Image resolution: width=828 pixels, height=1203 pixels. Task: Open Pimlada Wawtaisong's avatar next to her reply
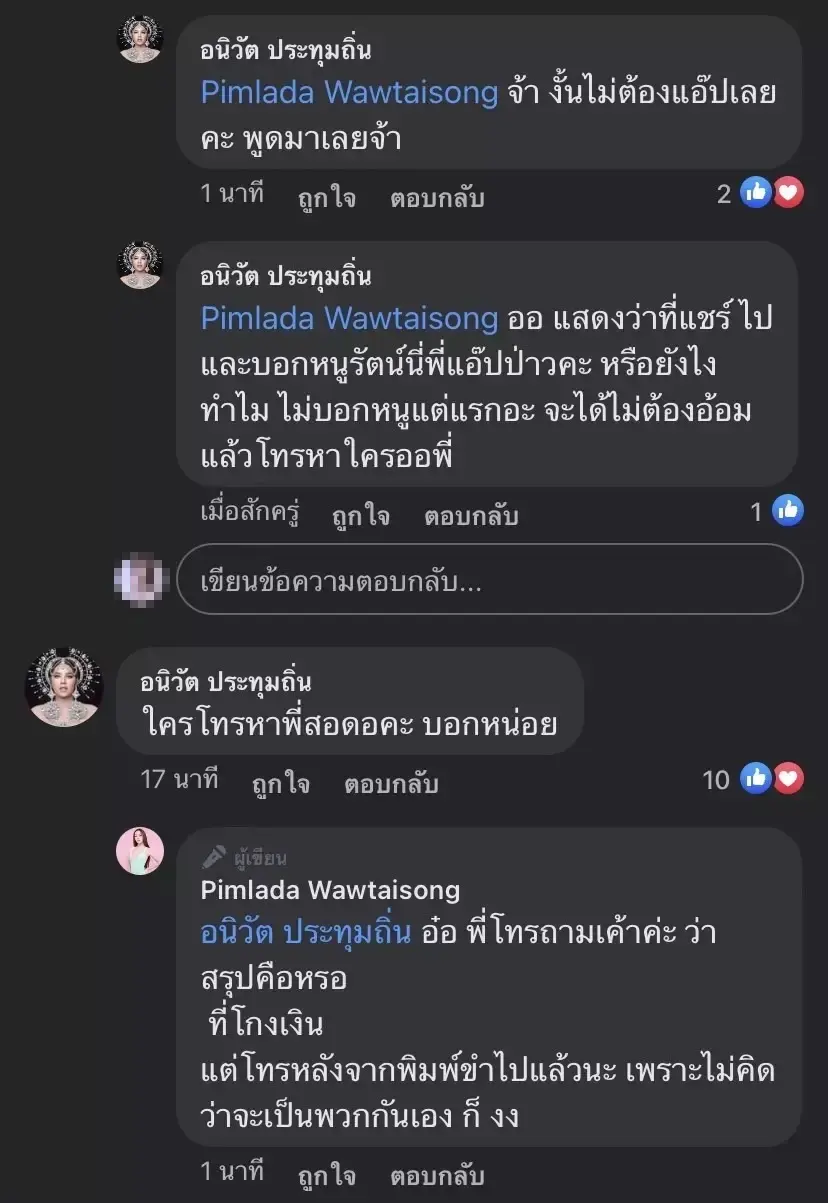(x=140, y=852)
